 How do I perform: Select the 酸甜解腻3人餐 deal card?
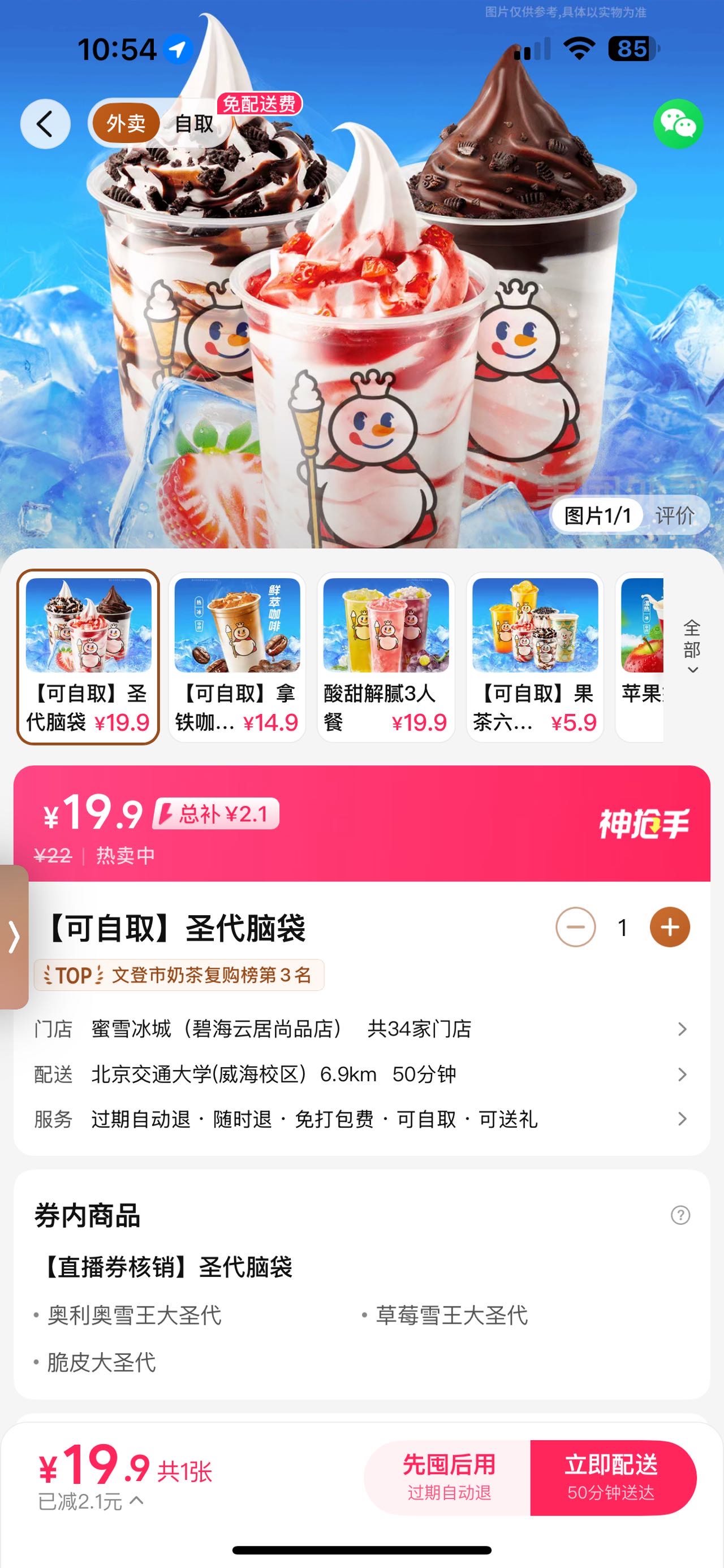pyautogui.click(x=385, y=657)
